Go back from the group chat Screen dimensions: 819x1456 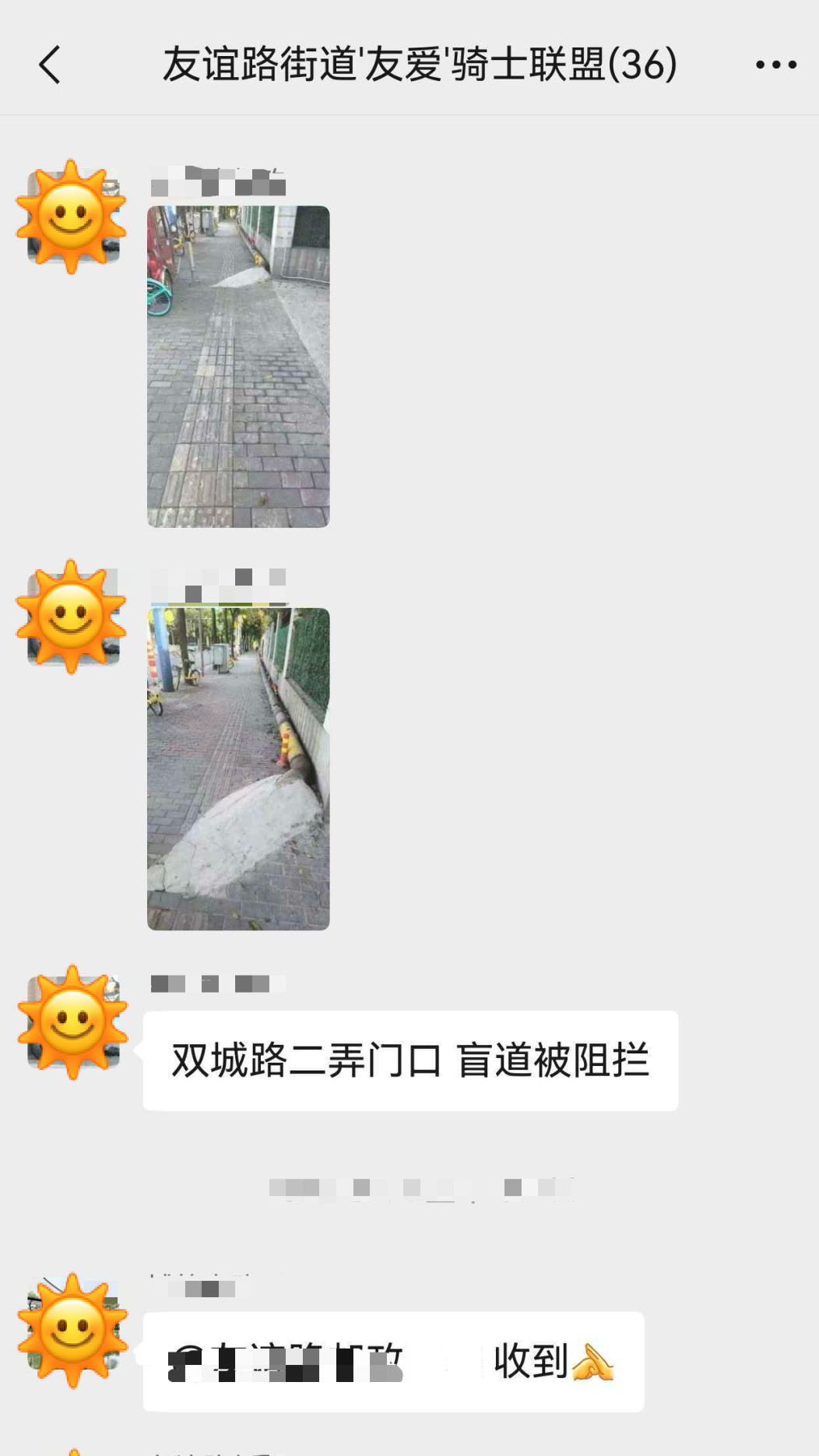coord(50,64)
